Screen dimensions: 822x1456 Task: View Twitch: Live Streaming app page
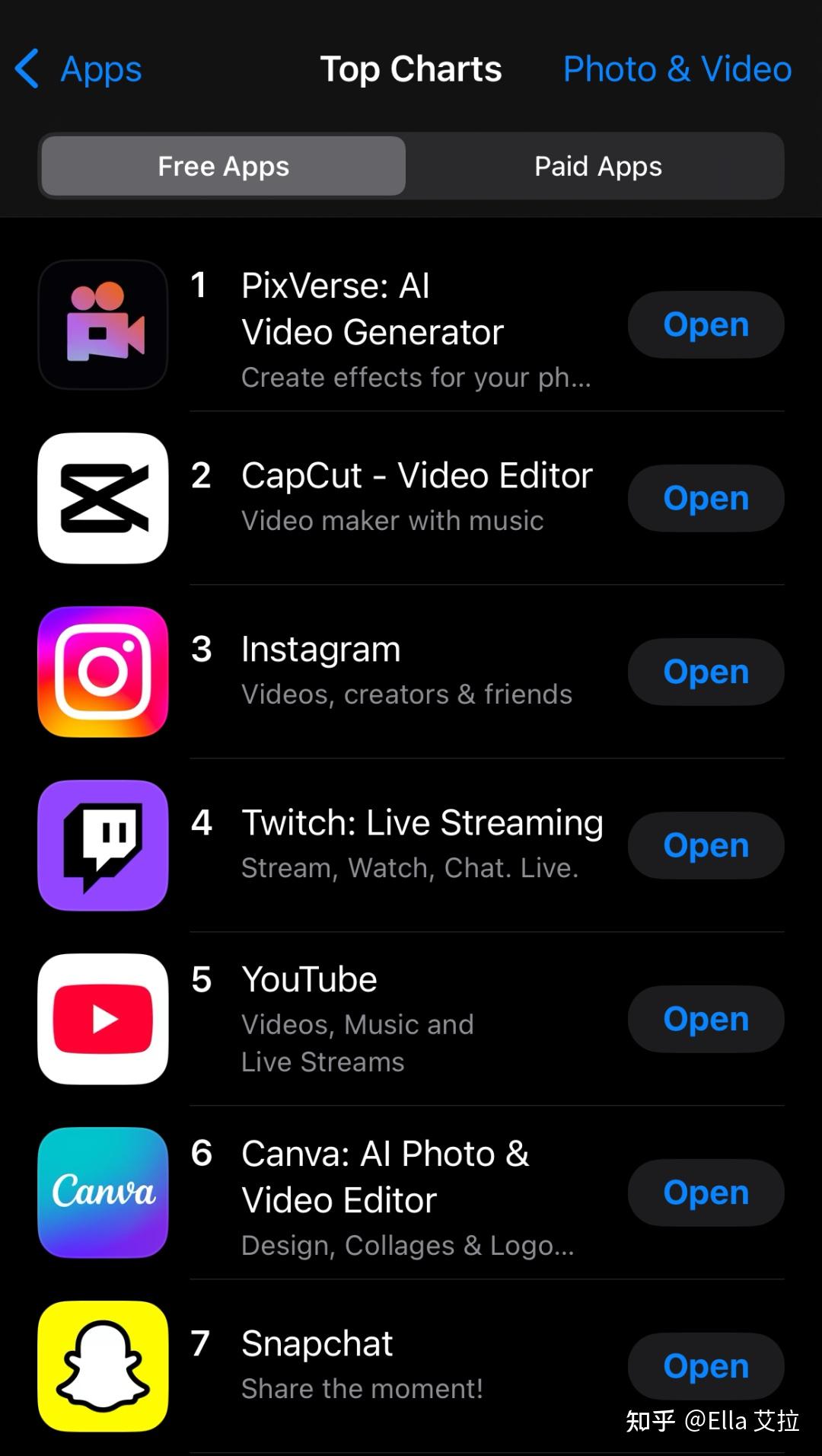pyautogui.click(x=422, y=823)
